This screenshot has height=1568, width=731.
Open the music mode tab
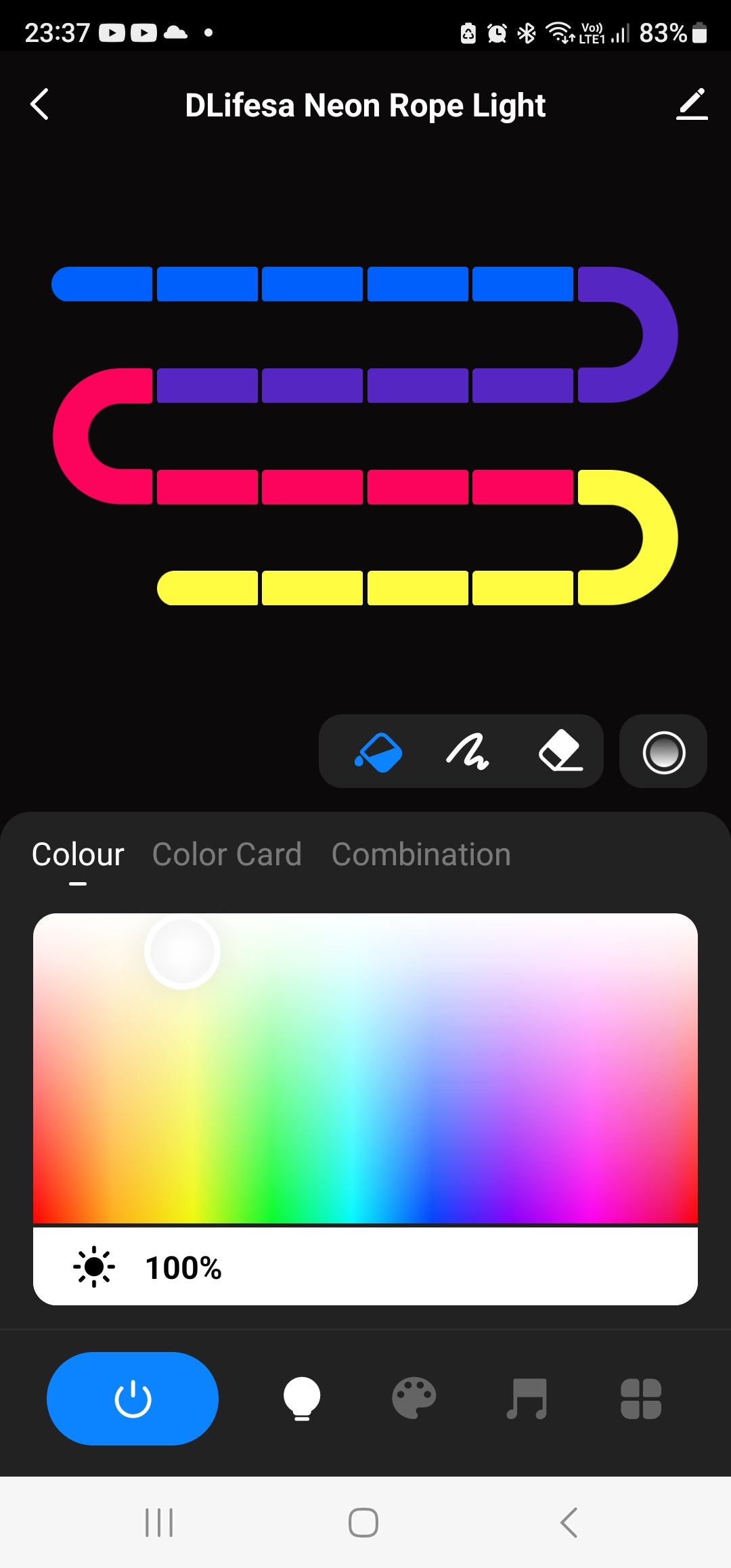(x=527, y=1399)
